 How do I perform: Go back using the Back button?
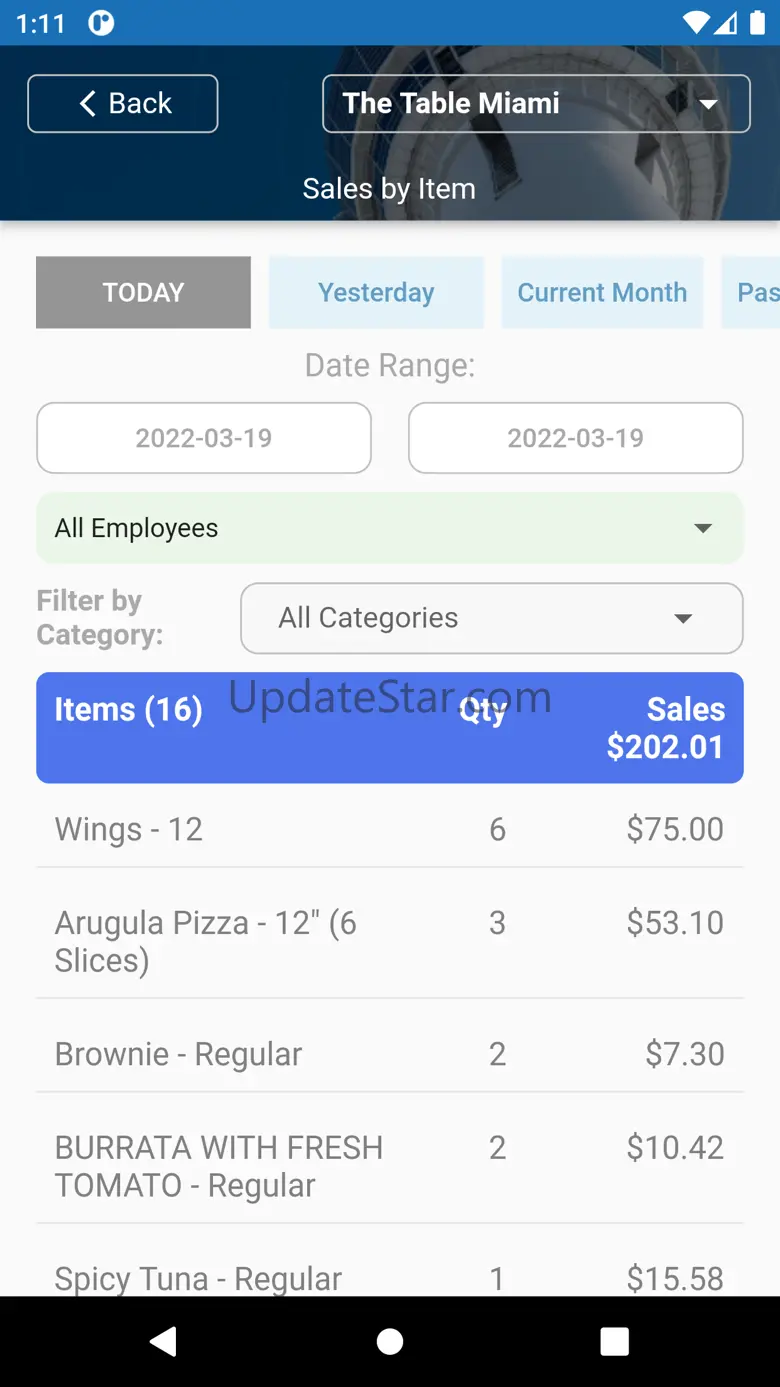pos(122,104)
